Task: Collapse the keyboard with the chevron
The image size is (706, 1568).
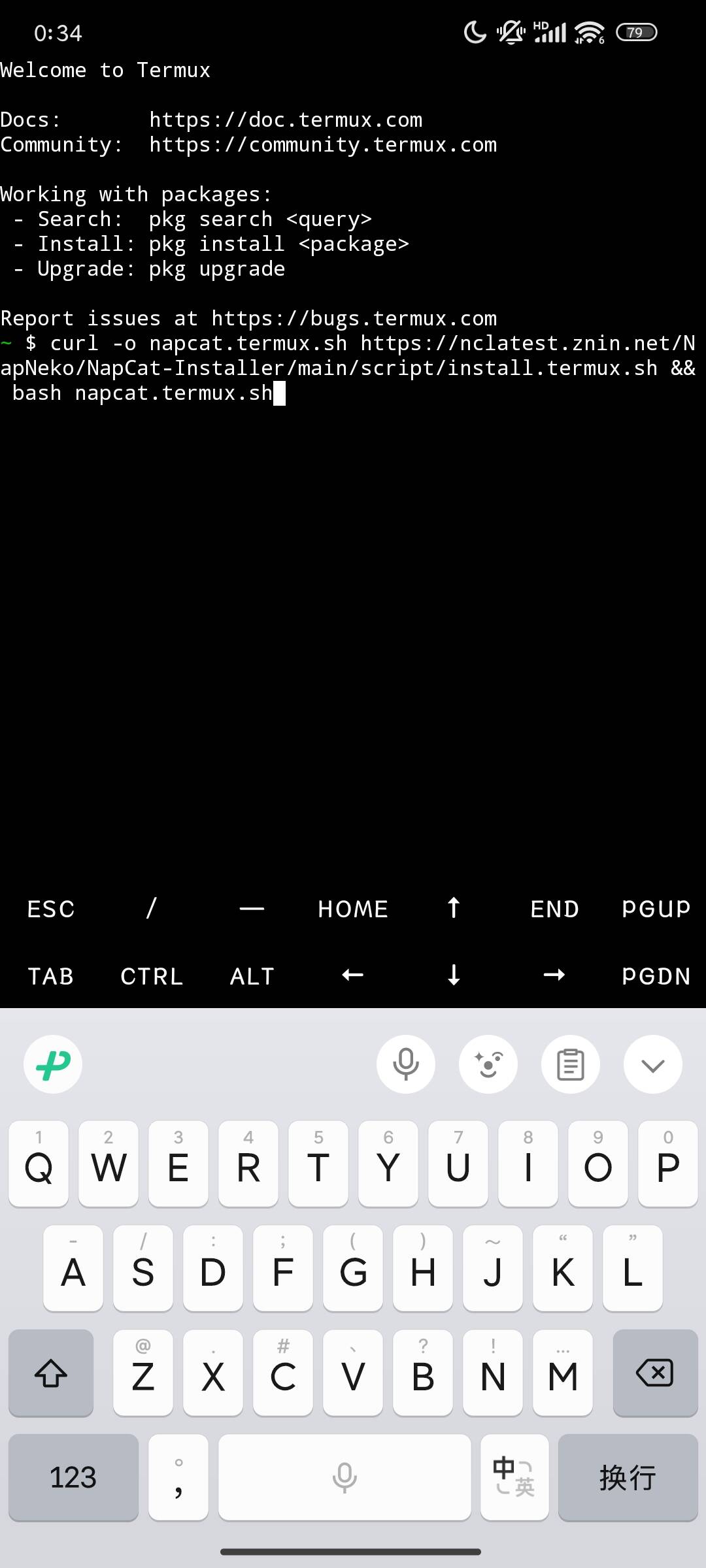Action: point(653,1064)
